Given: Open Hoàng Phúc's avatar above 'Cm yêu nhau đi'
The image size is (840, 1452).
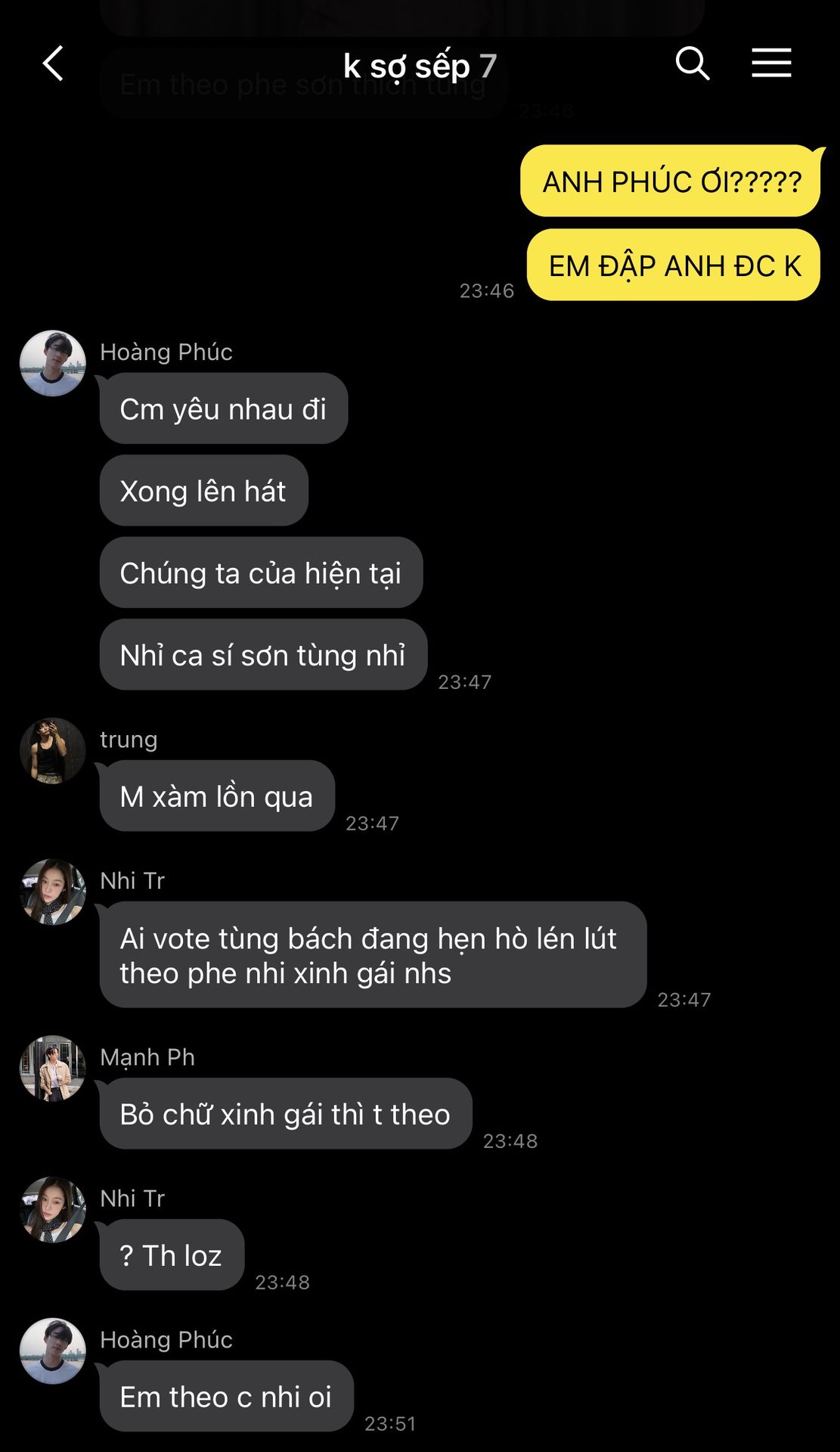Looking at the screenshot, I should pos(53,363).
